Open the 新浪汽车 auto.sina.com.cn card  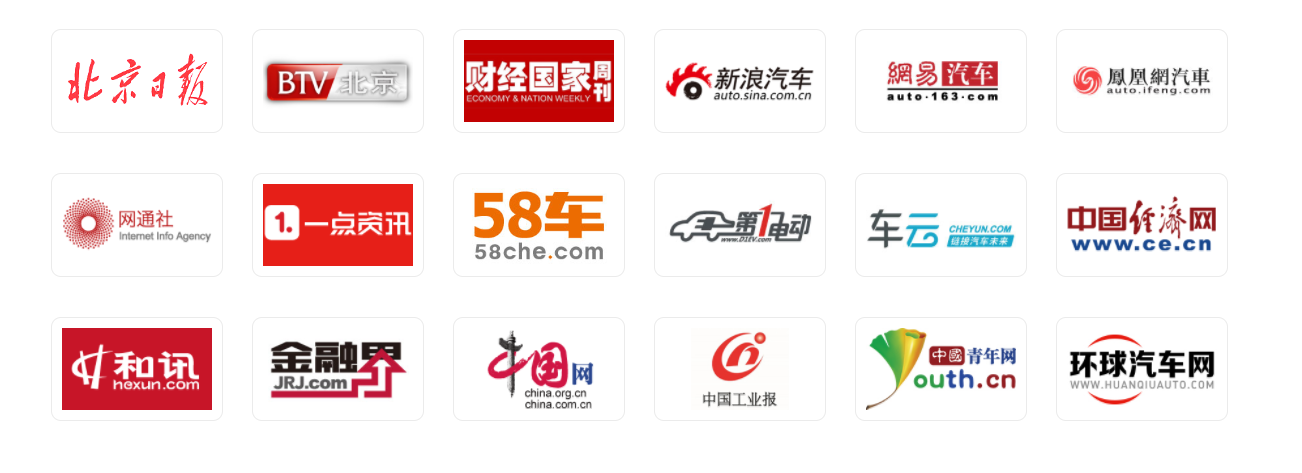(740, 81)
